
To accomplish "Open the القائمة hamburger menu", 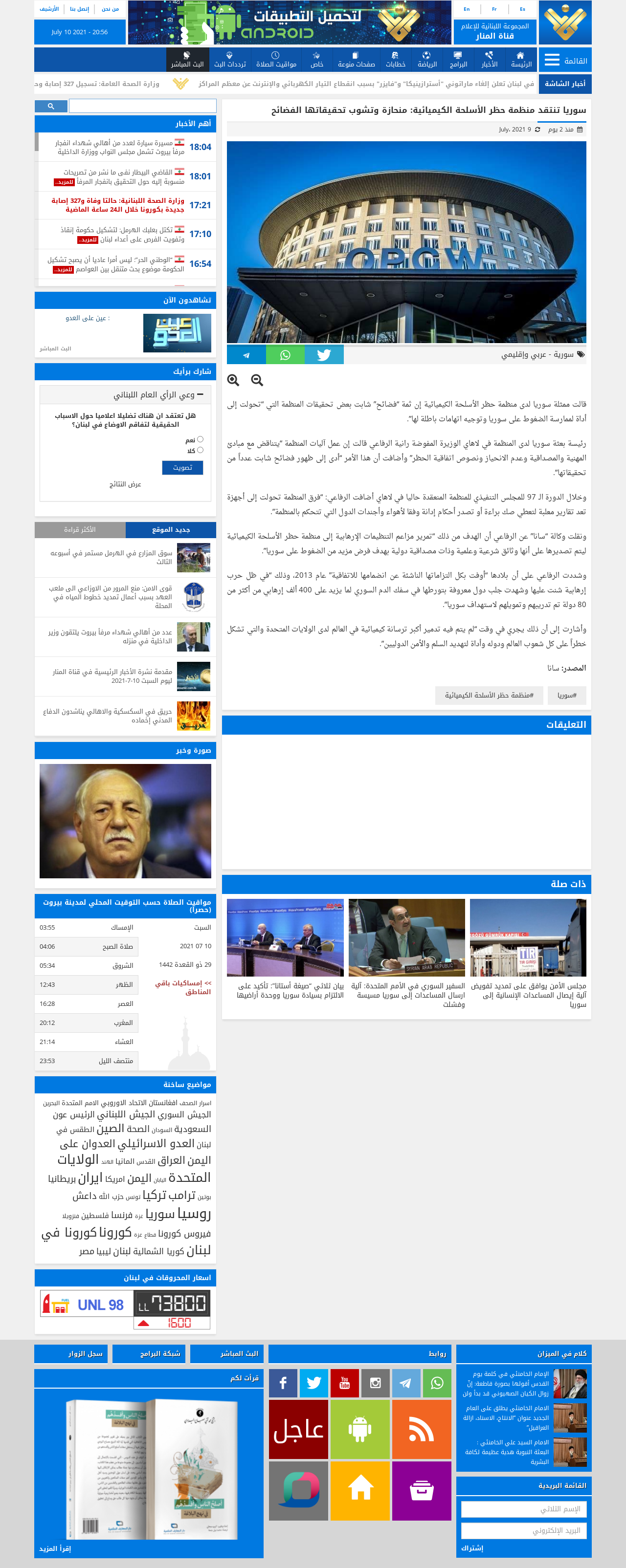I will 565,60.
